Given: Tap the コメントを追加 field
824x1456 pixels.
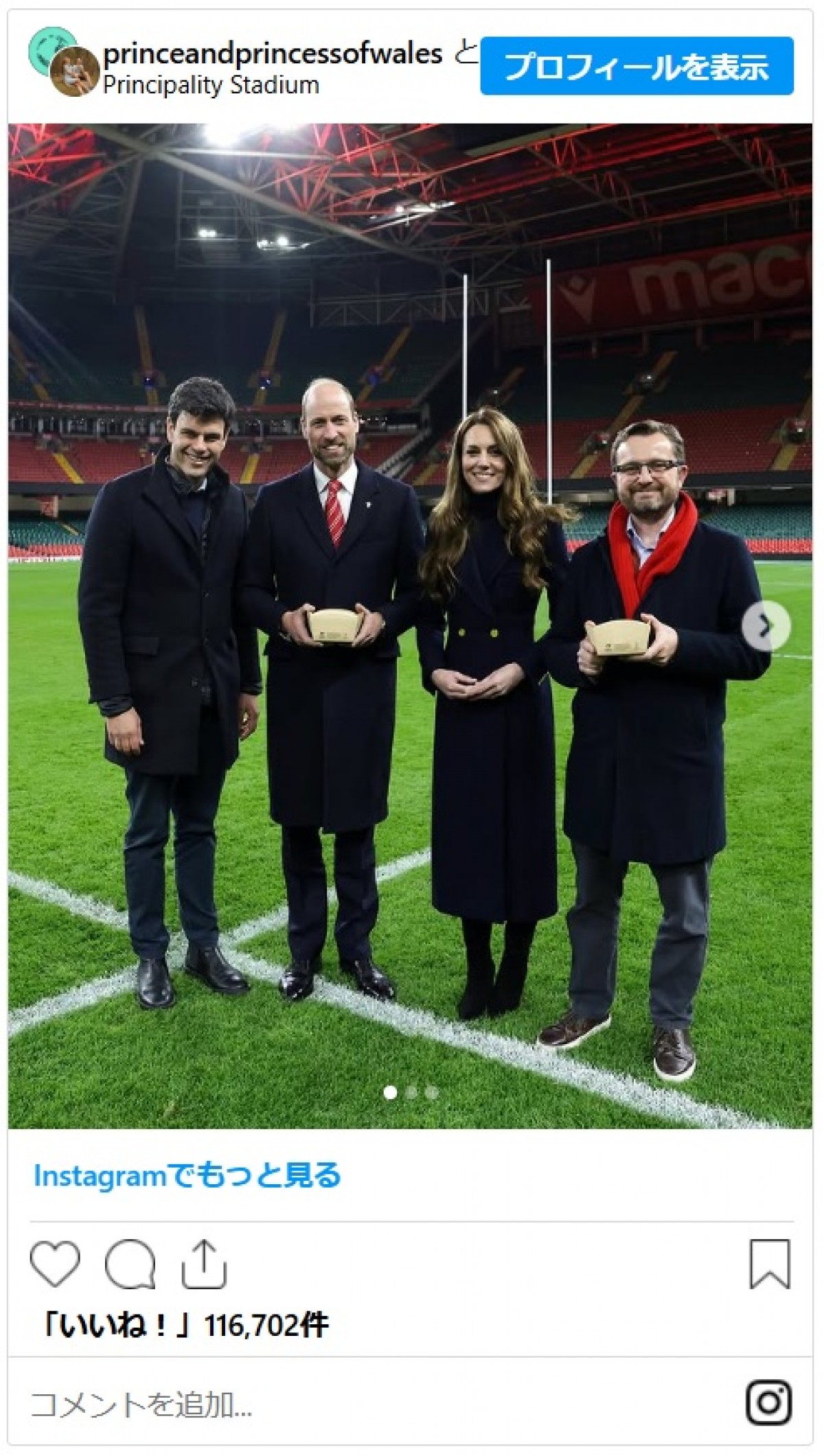Looking at the screenshot, I should (275, 1405).
